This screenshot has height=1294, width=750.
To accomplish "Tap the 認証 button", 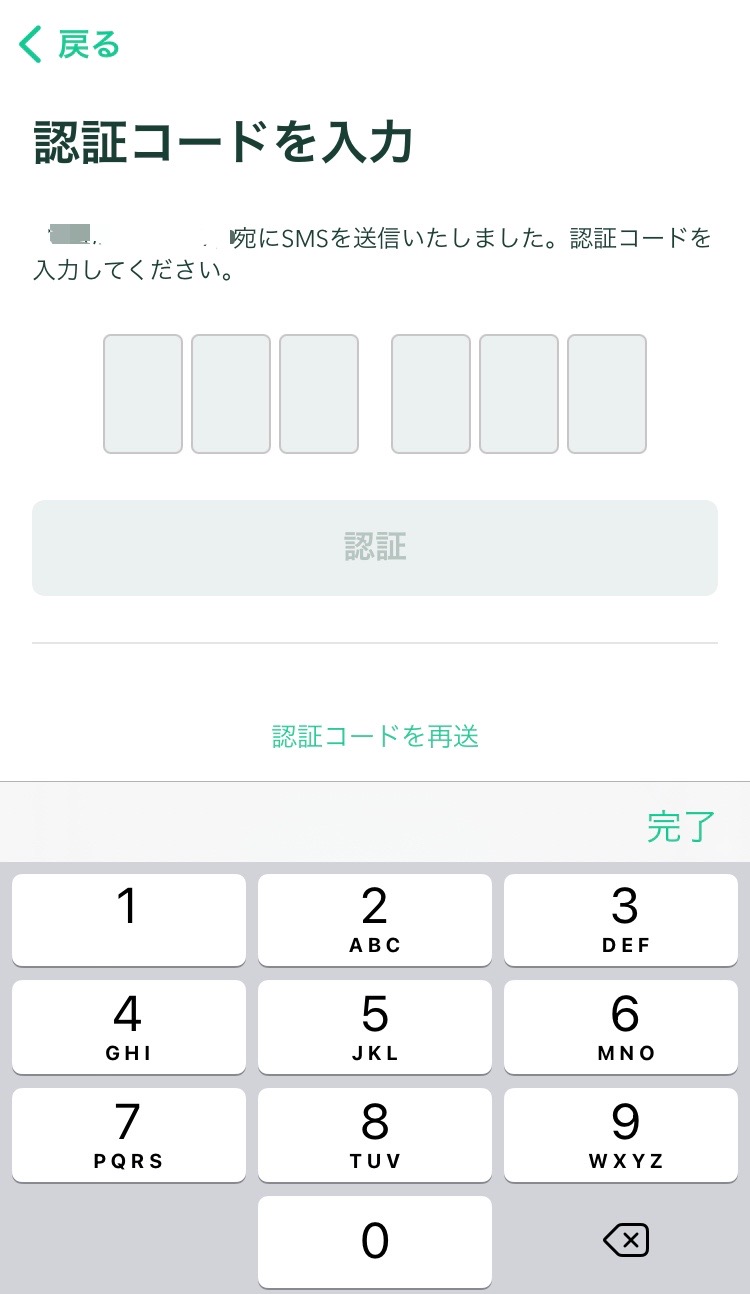I will pyautogui.click(x=375, y=548).
